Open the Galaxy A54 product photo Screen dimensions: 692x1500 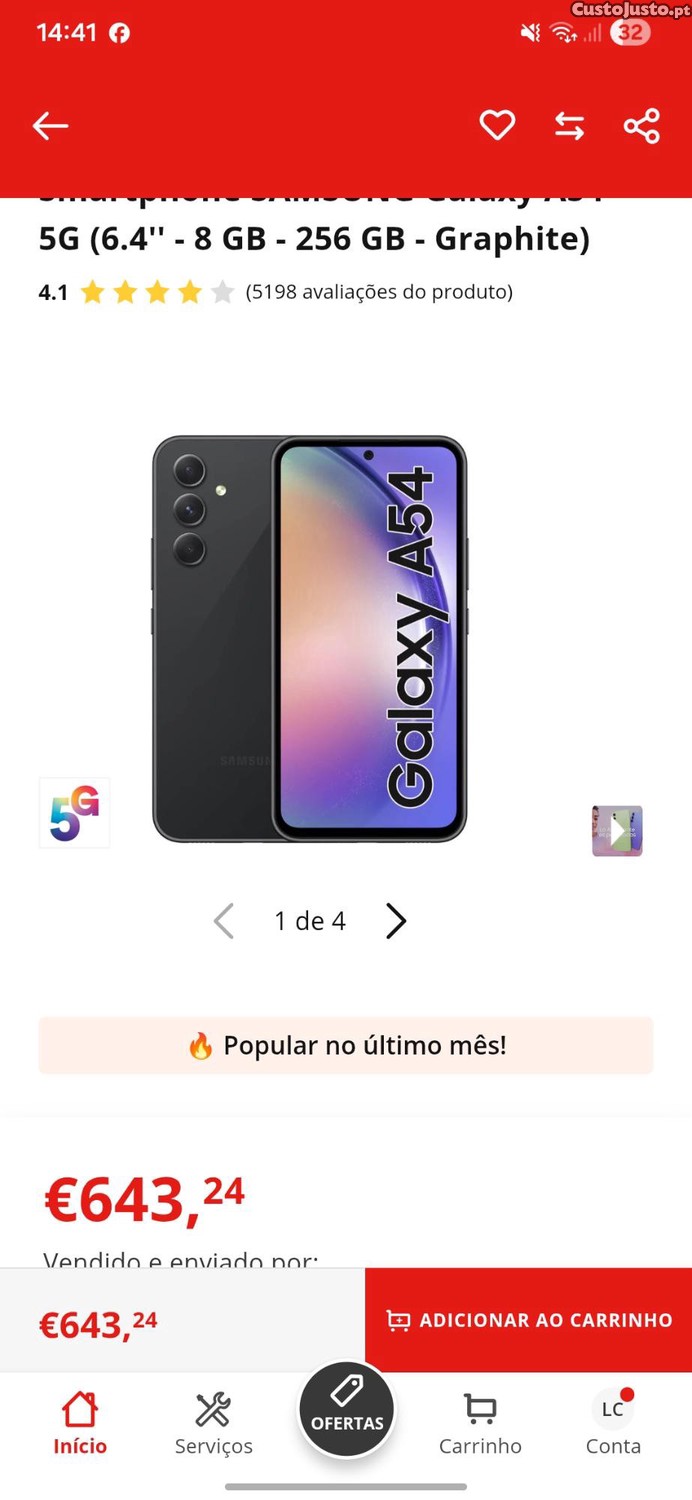pyautogui.click(x=310, y=638)
